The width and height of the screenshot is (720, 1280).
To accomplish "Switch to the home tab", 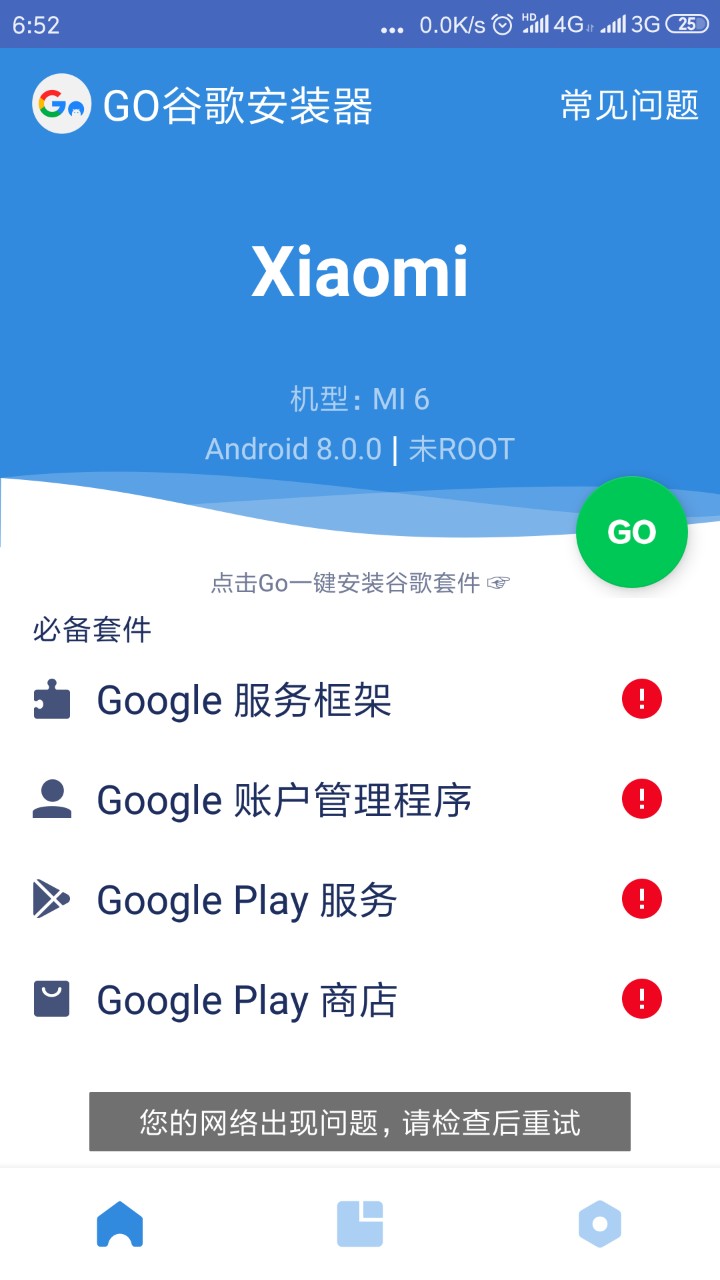I will (x=120, y=1224).
